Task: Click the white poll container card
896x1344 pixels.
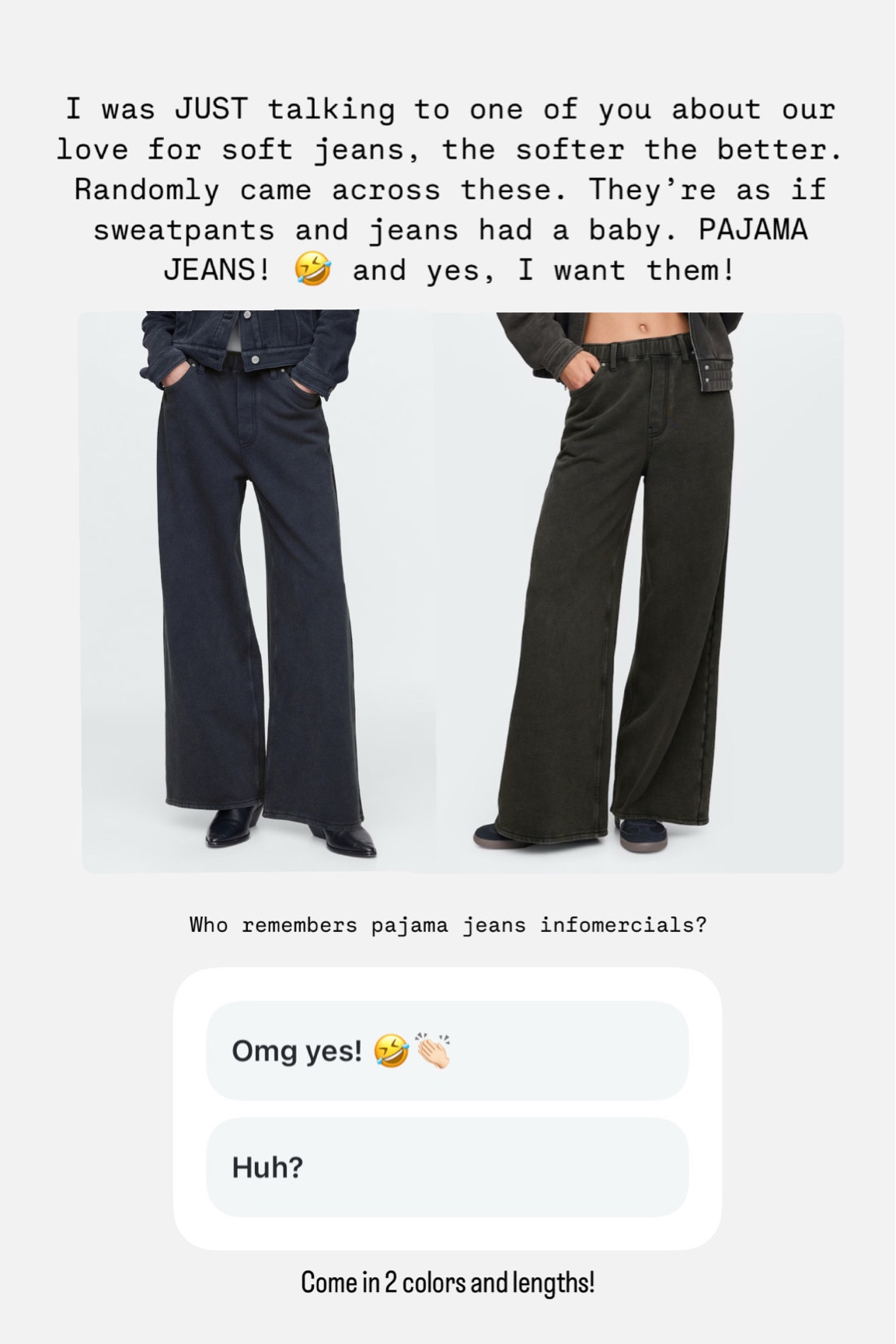Action: pos(448,1112)
